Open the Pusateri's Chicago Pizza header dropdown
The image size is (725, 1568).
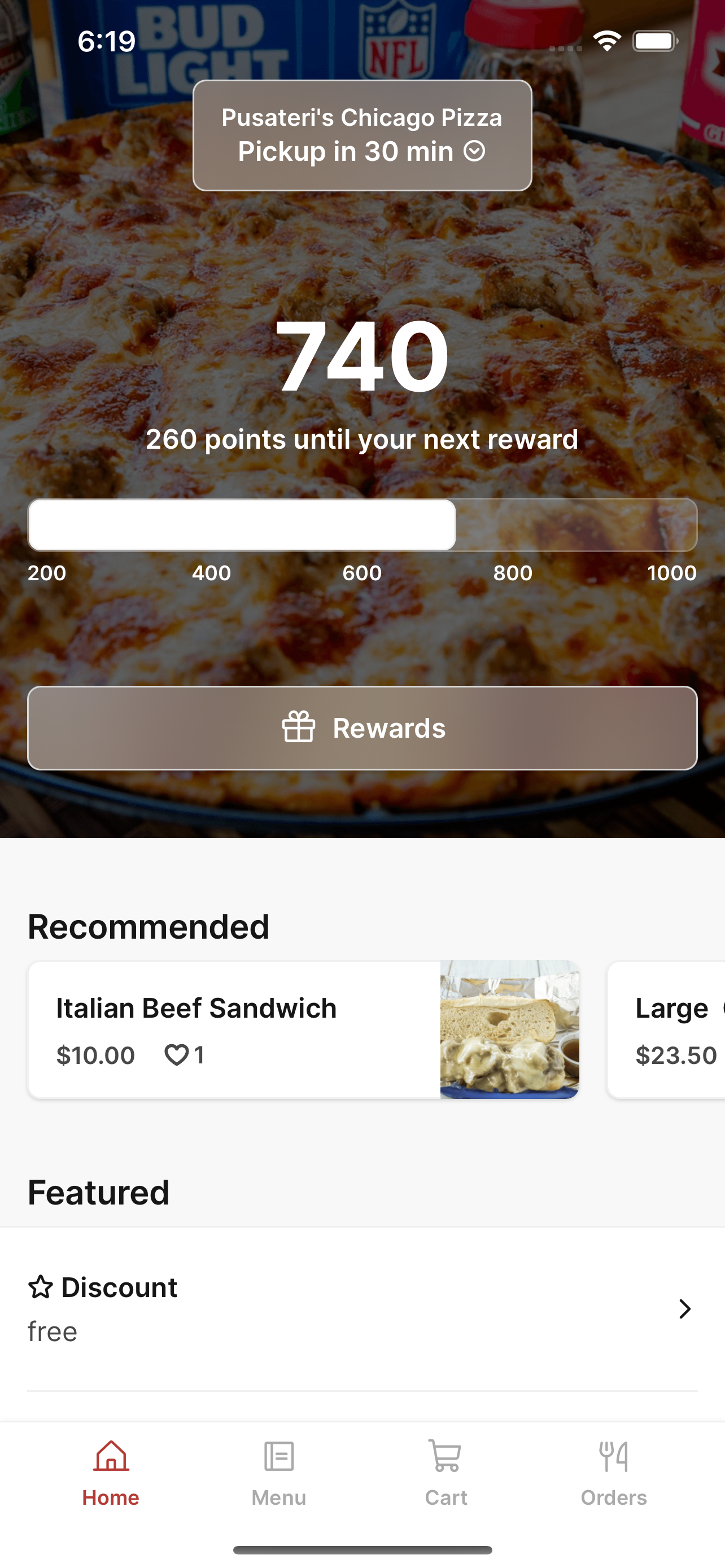361,134
